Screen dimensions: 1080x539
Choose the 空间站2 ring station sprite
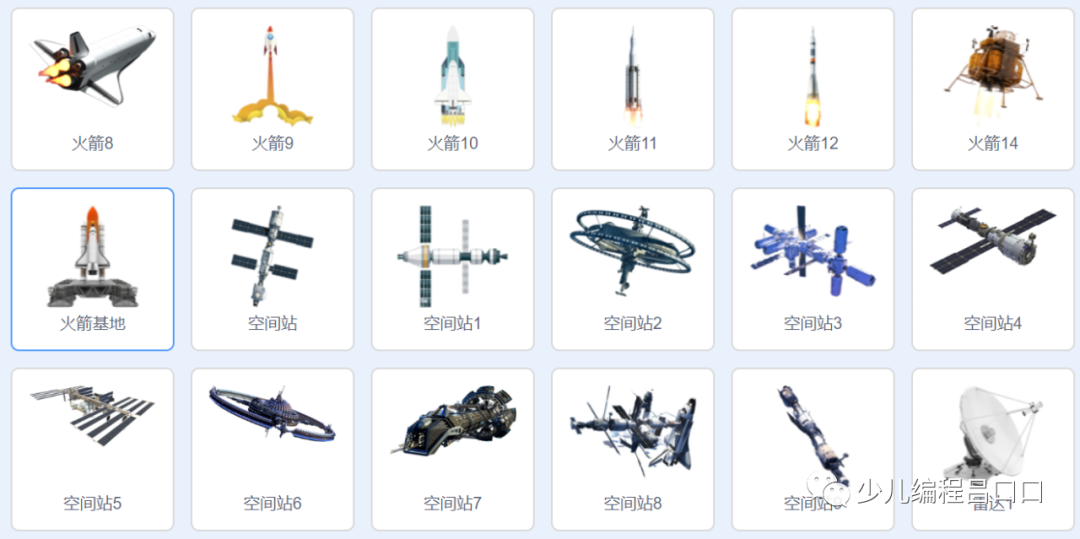[x=632, y=268]
